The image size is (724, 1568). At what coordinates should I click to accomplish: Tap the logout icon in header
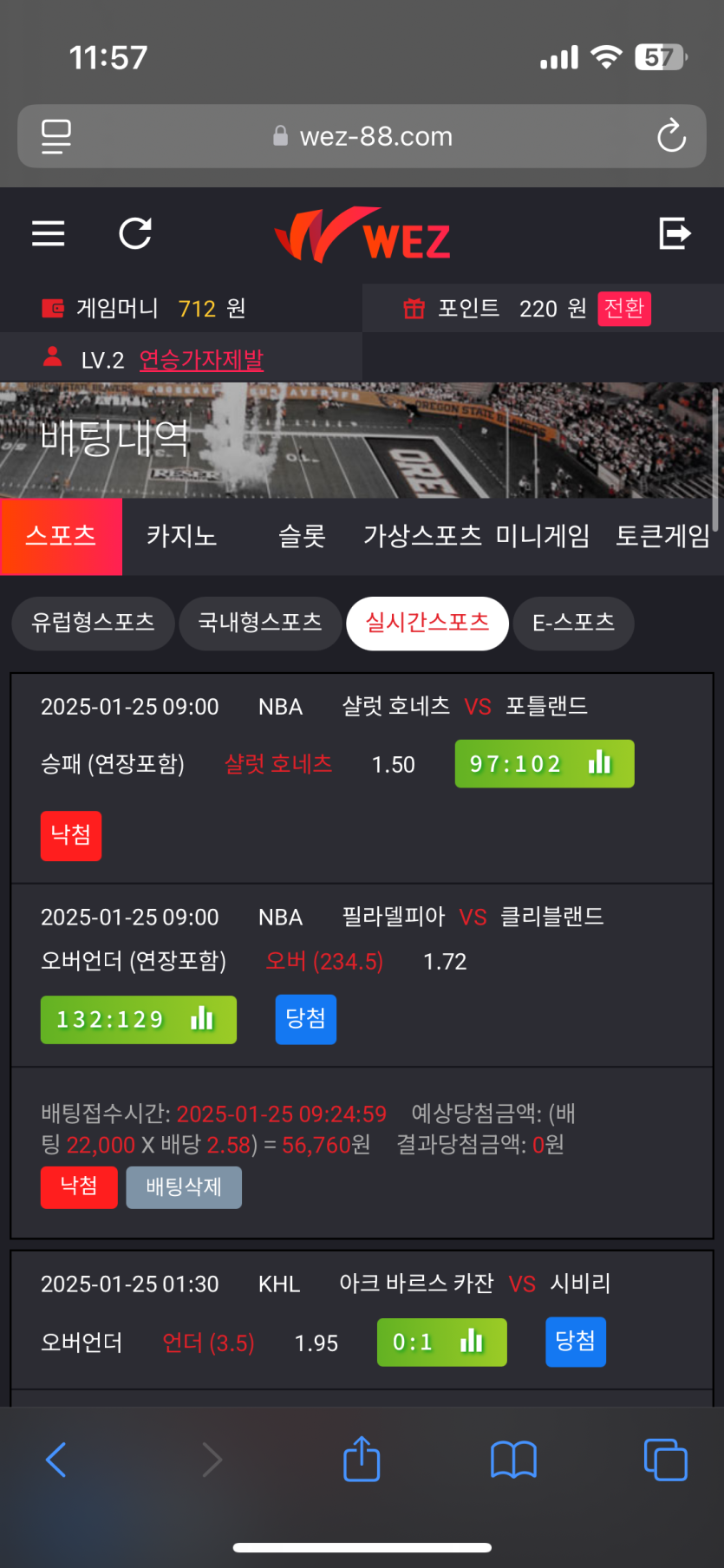(x=675, y=233)
